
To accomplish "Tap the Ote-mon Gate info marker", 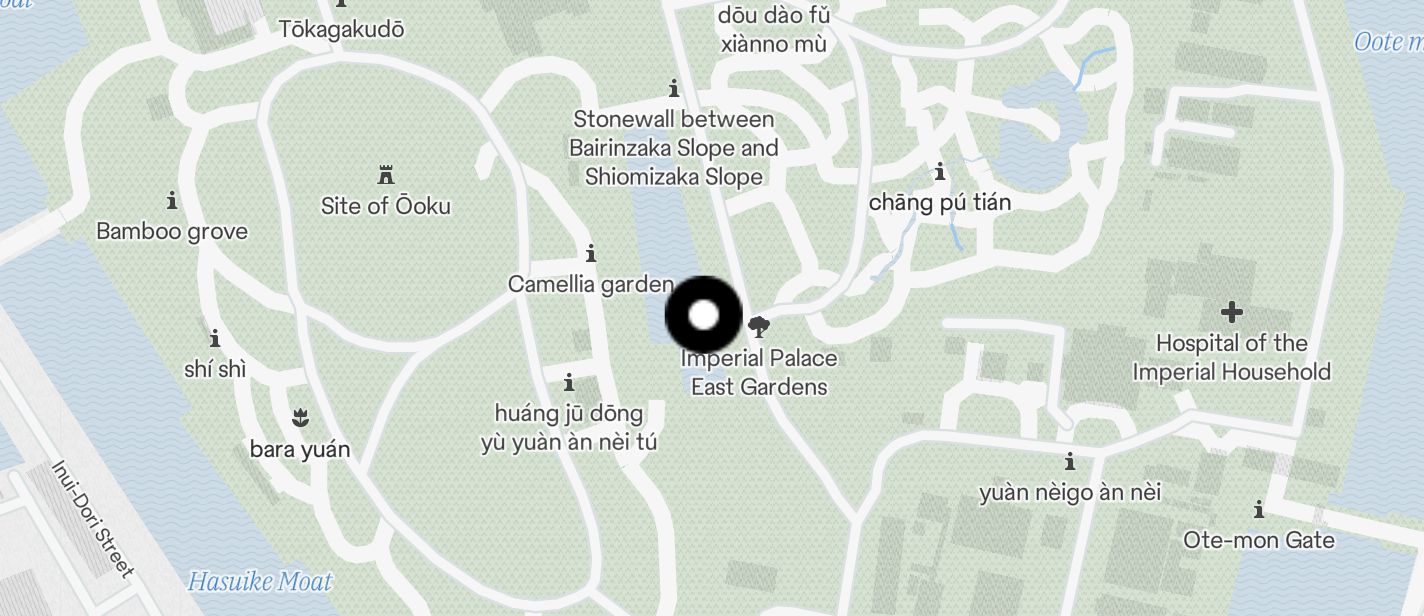I will coord(1259,510).
